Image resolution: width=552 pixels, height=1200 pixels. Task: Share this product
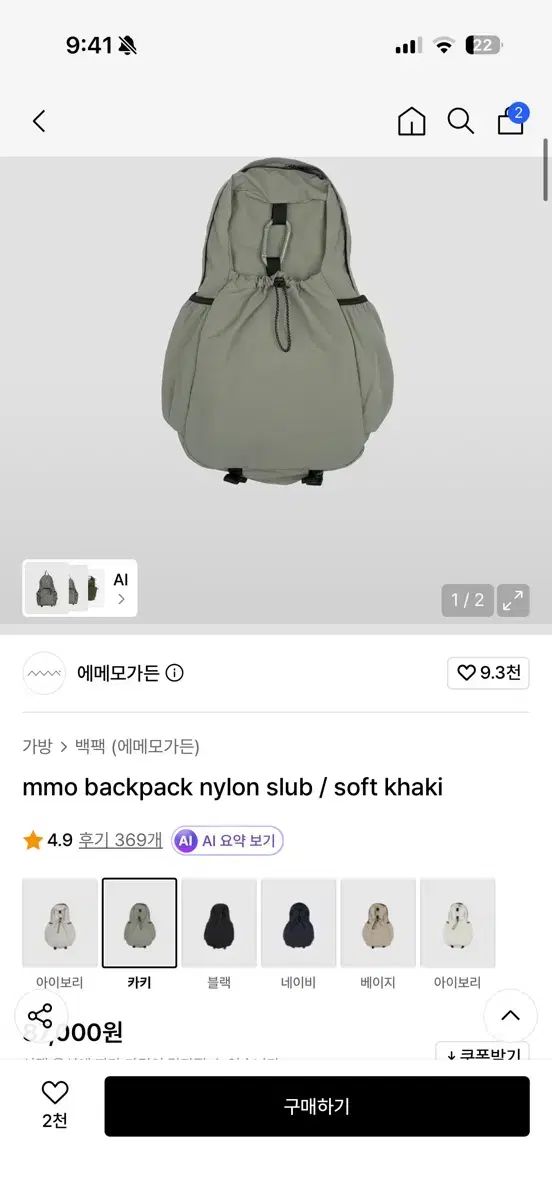coord(41,1015)
